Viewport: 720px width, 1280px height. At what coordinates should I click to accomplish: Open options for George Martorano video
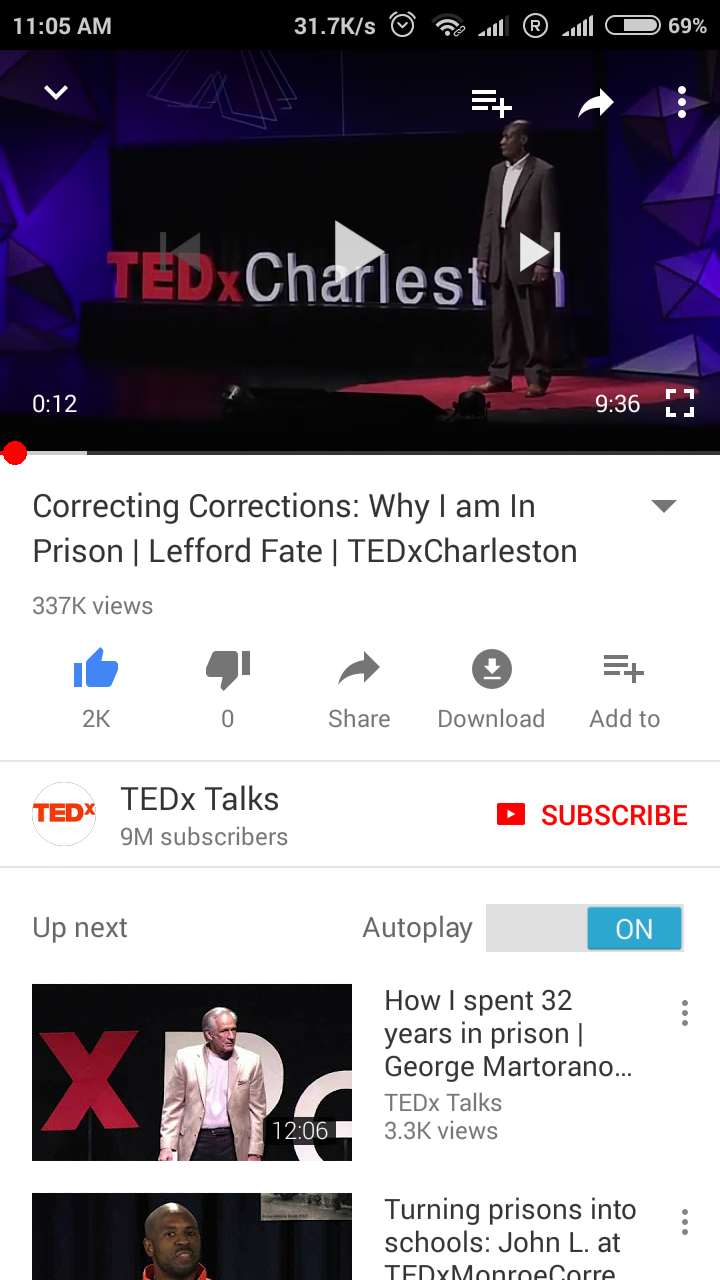[x=684, y=1013]
